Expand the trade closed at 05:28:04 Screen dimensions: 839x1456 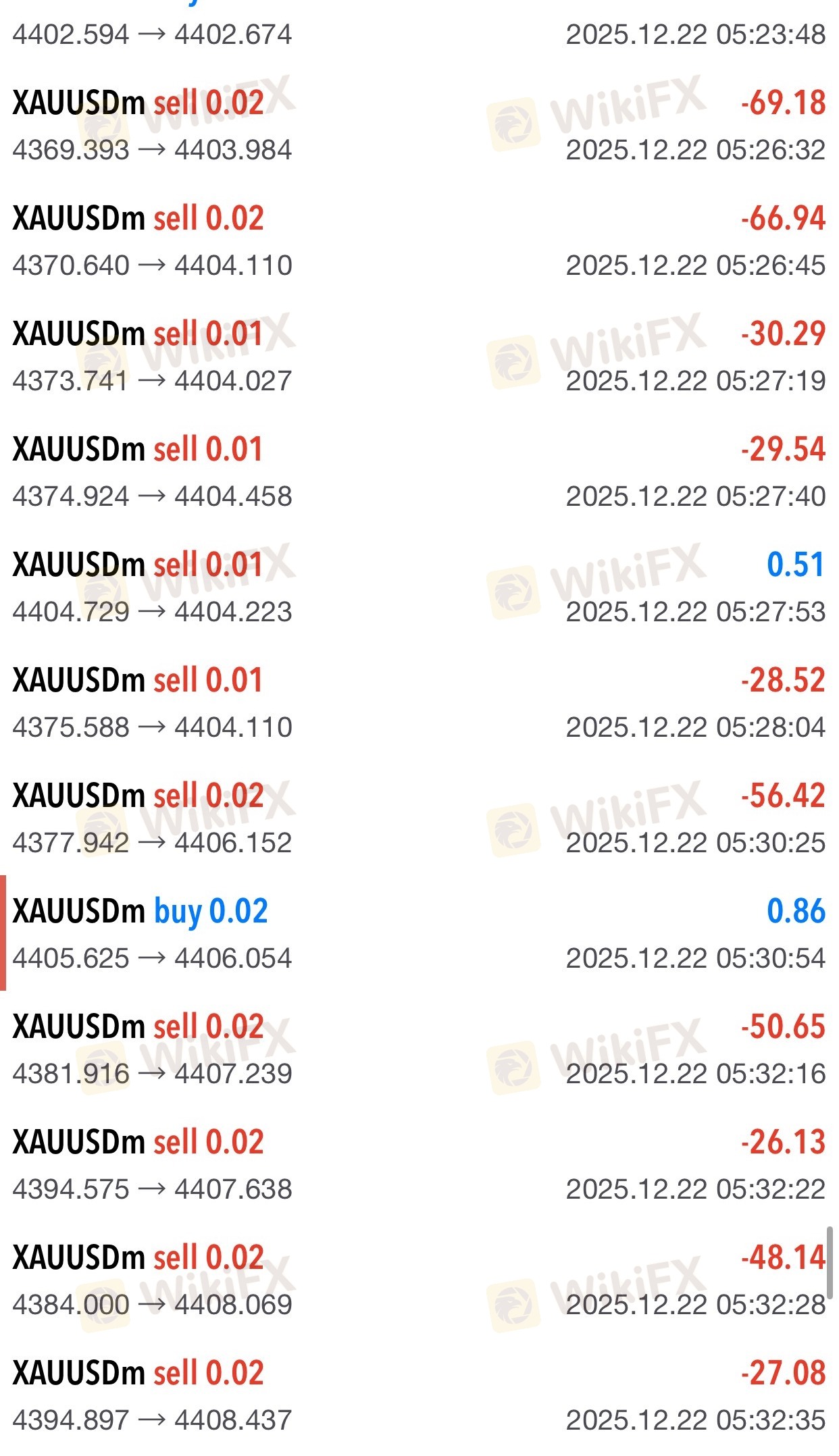(x=419, y=704)
